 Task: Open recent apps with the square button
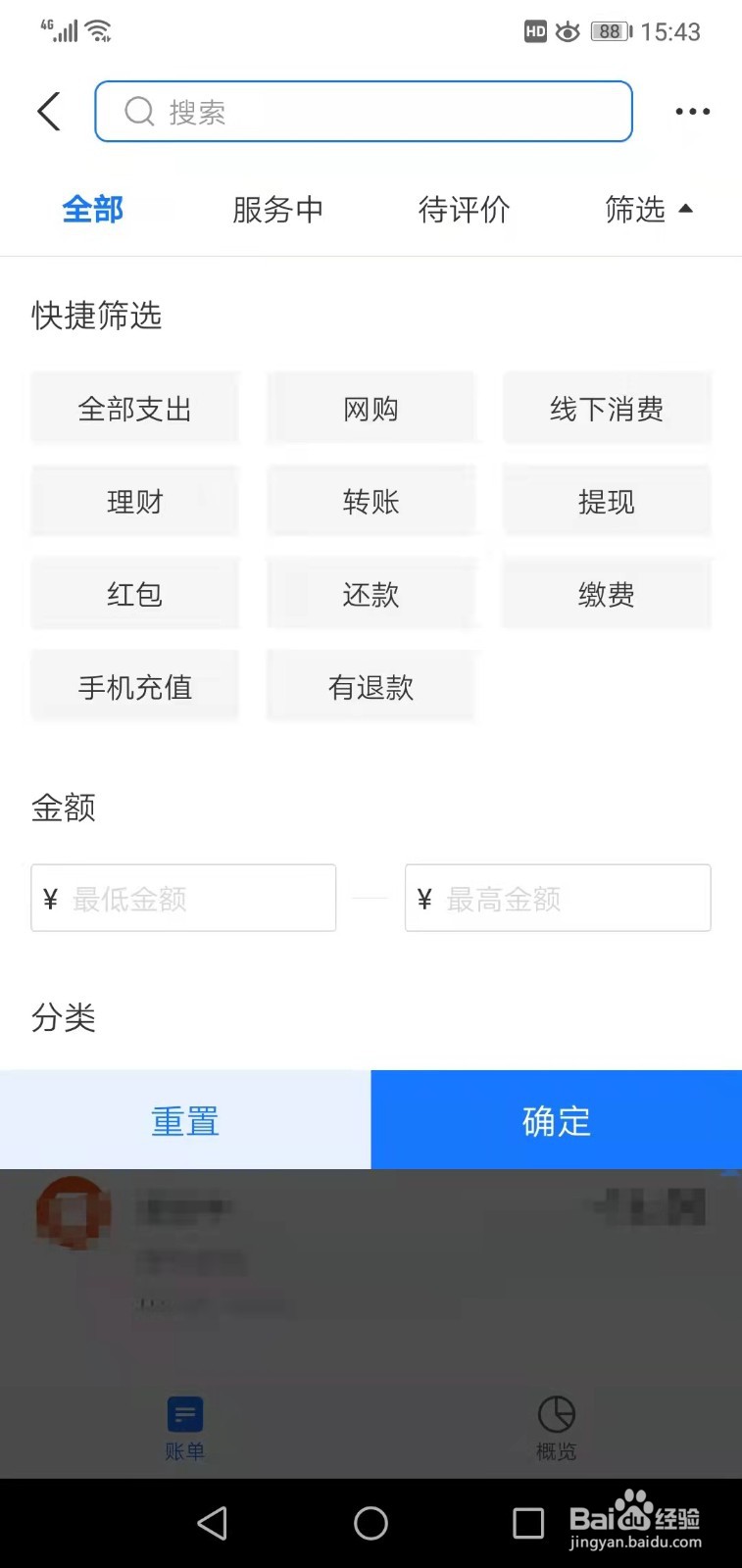527,1524
